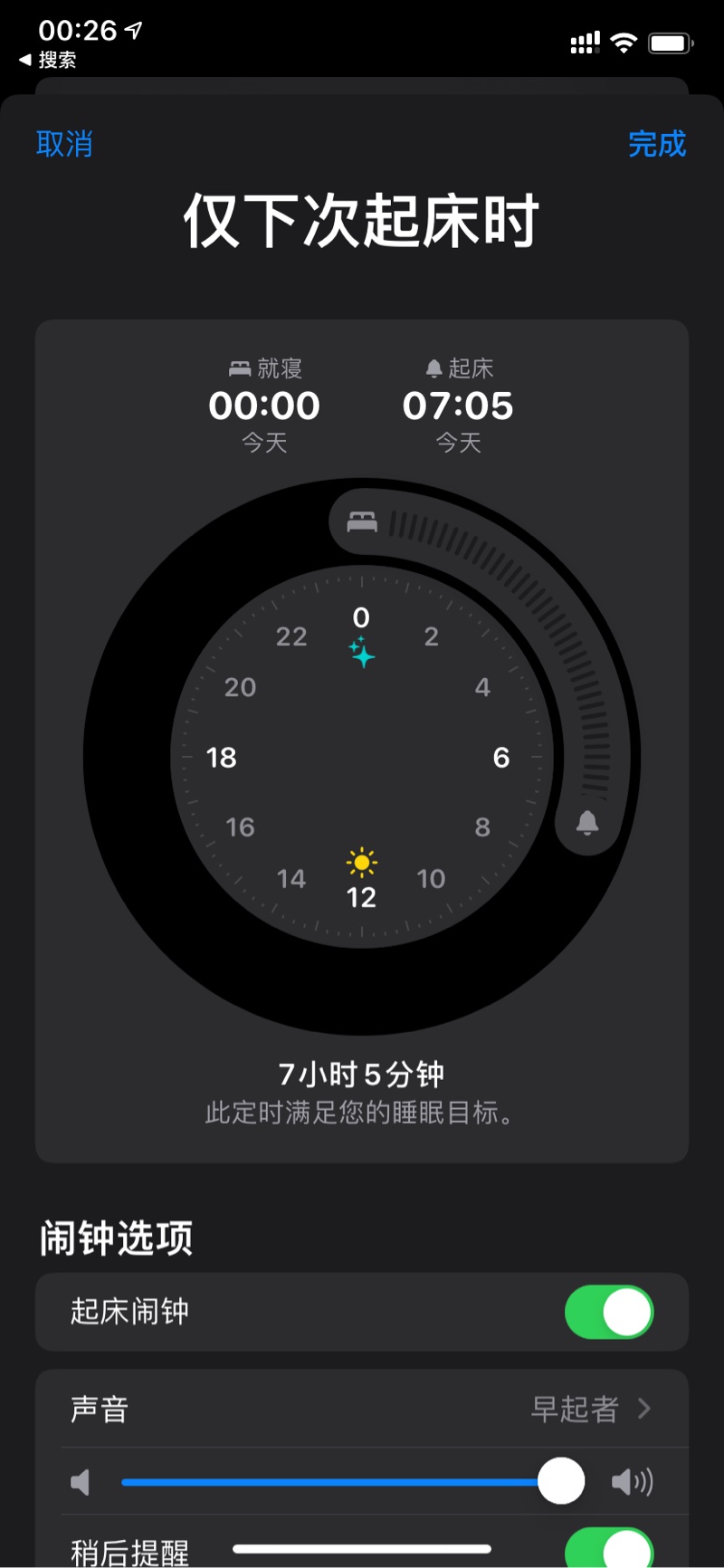
Task: Tap the 07:05 wake-up time display
Action: (458, 406)
